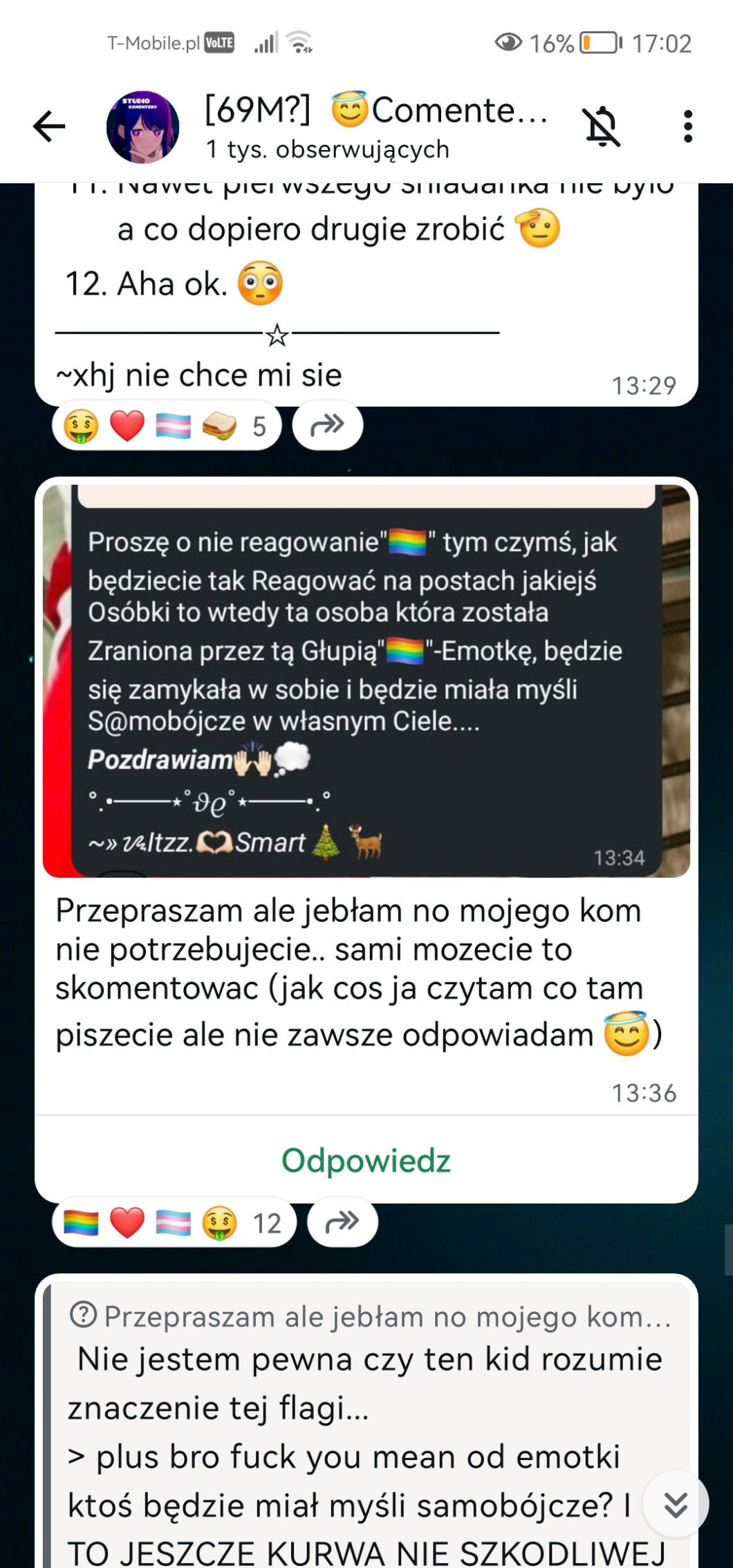Open the three-dot overflow menu
Viewport: 733px width, 1568px height.
click(687, 127)
